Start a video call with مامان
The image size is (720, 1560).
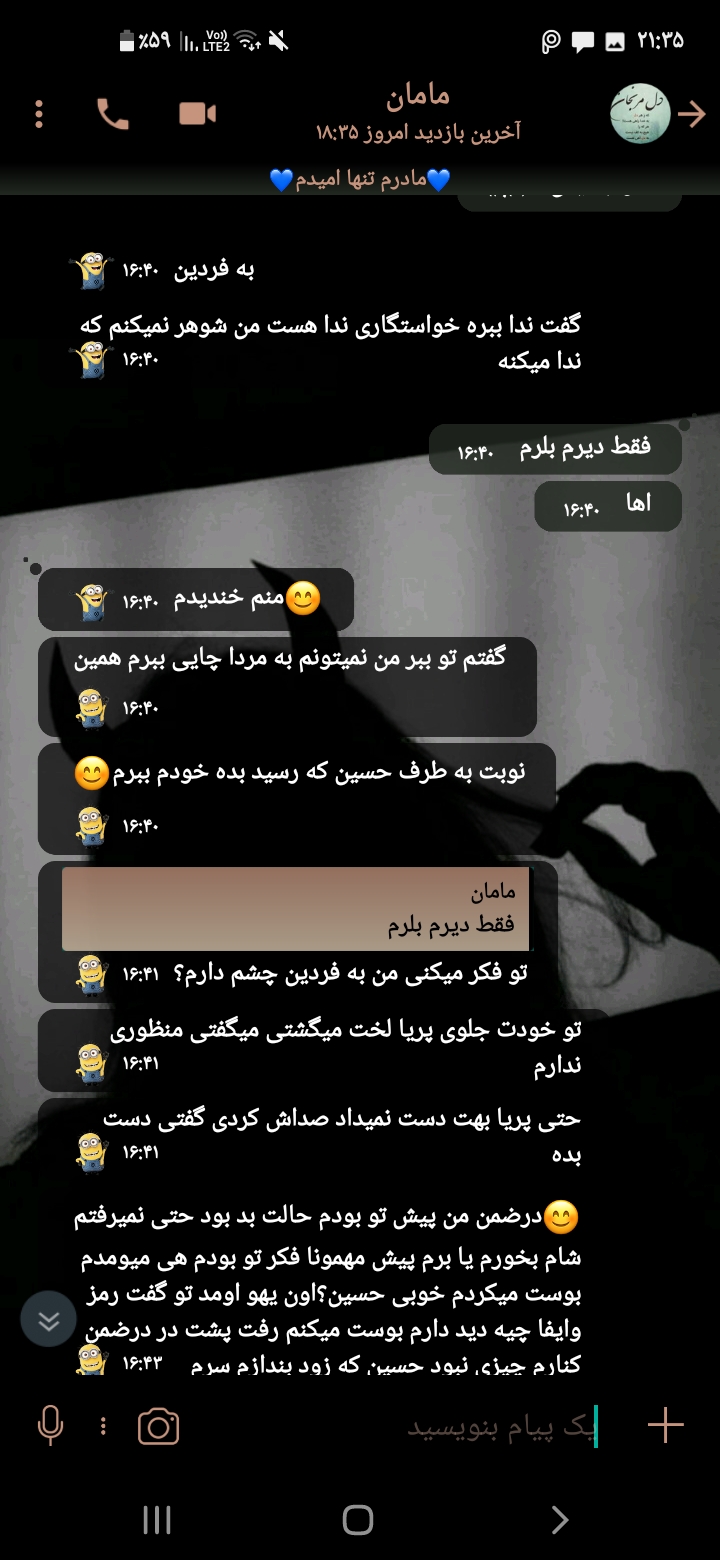pyautogui.click(x=198, y=114)
